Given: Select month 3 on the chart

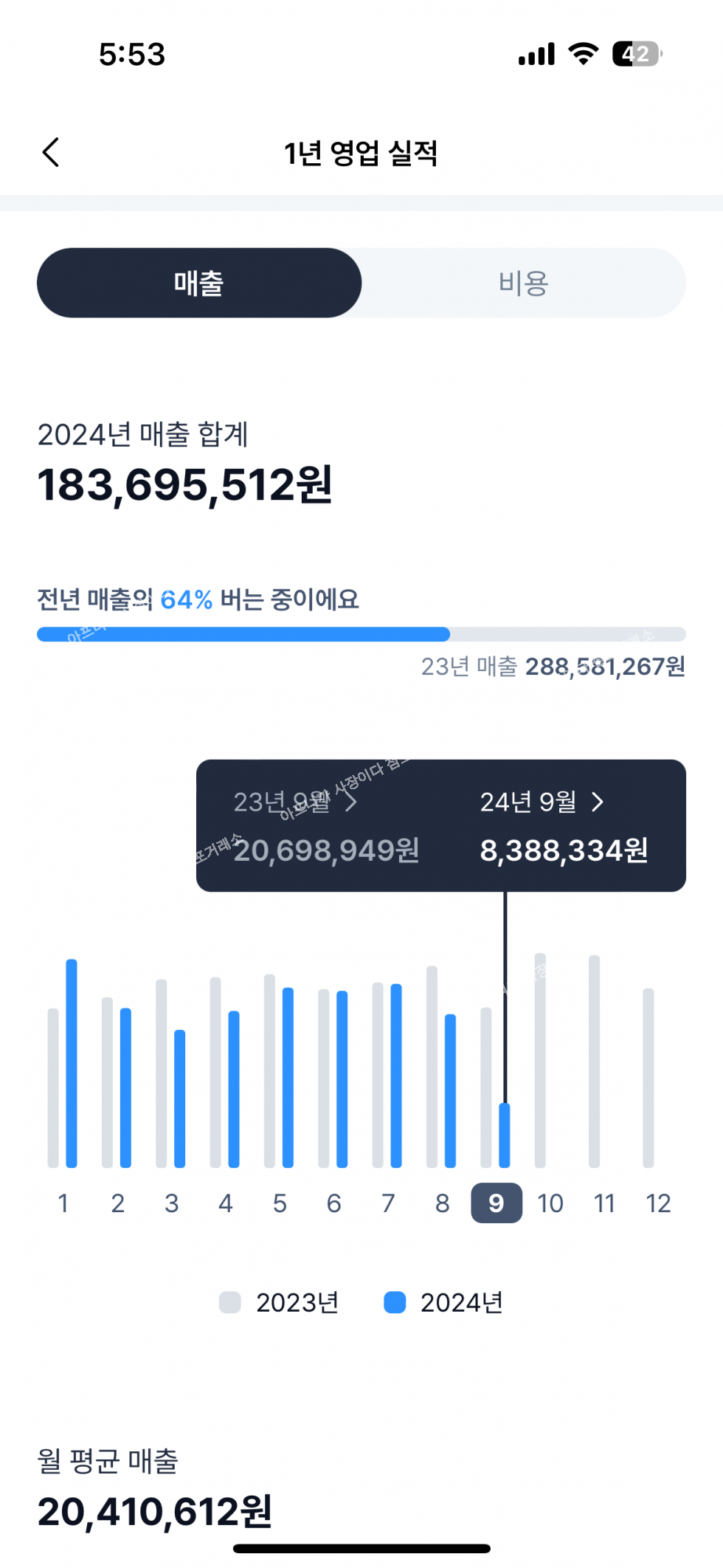Looking at the screenshot, I should click(171, 1203).
